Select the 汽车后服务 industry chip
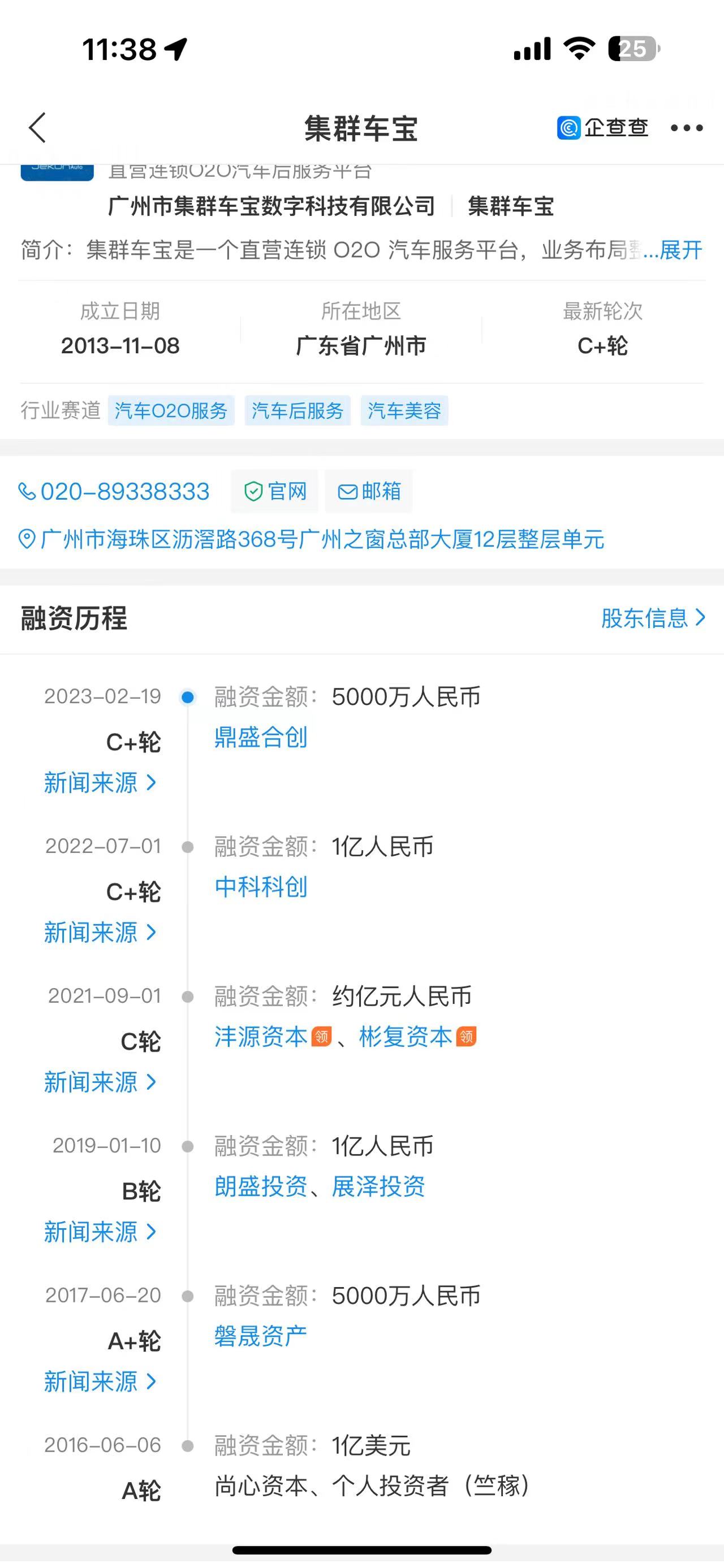Viewport: 724px width, 1568px height. coord(297,411)
